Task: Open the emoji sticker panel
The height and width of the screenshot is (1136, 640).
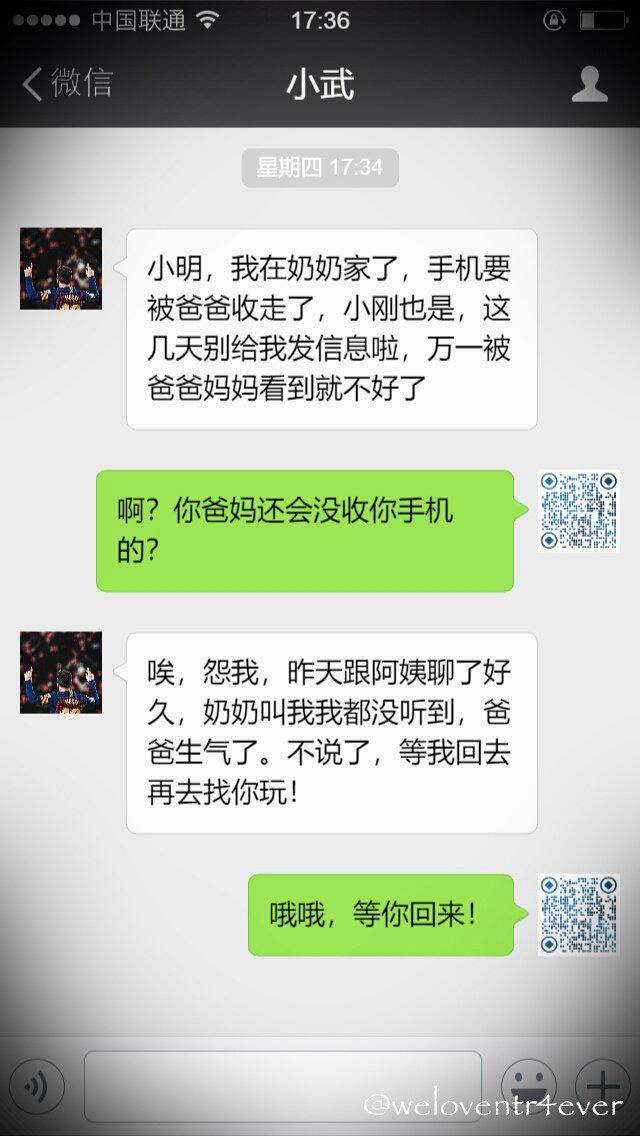Action: (528, 1086)
